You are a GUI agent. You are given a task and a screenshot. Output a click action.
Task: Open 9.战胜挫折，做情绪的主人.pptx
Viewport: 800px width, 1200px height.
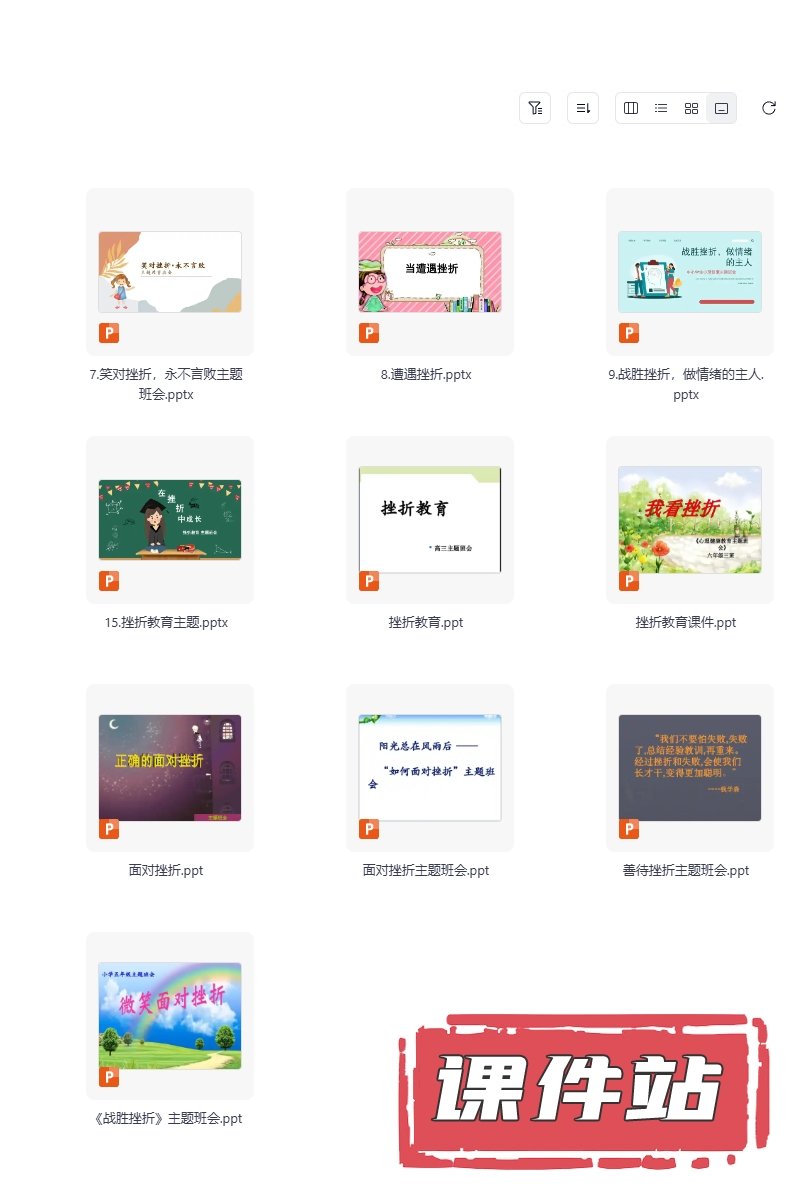click(x=690, y=272)
